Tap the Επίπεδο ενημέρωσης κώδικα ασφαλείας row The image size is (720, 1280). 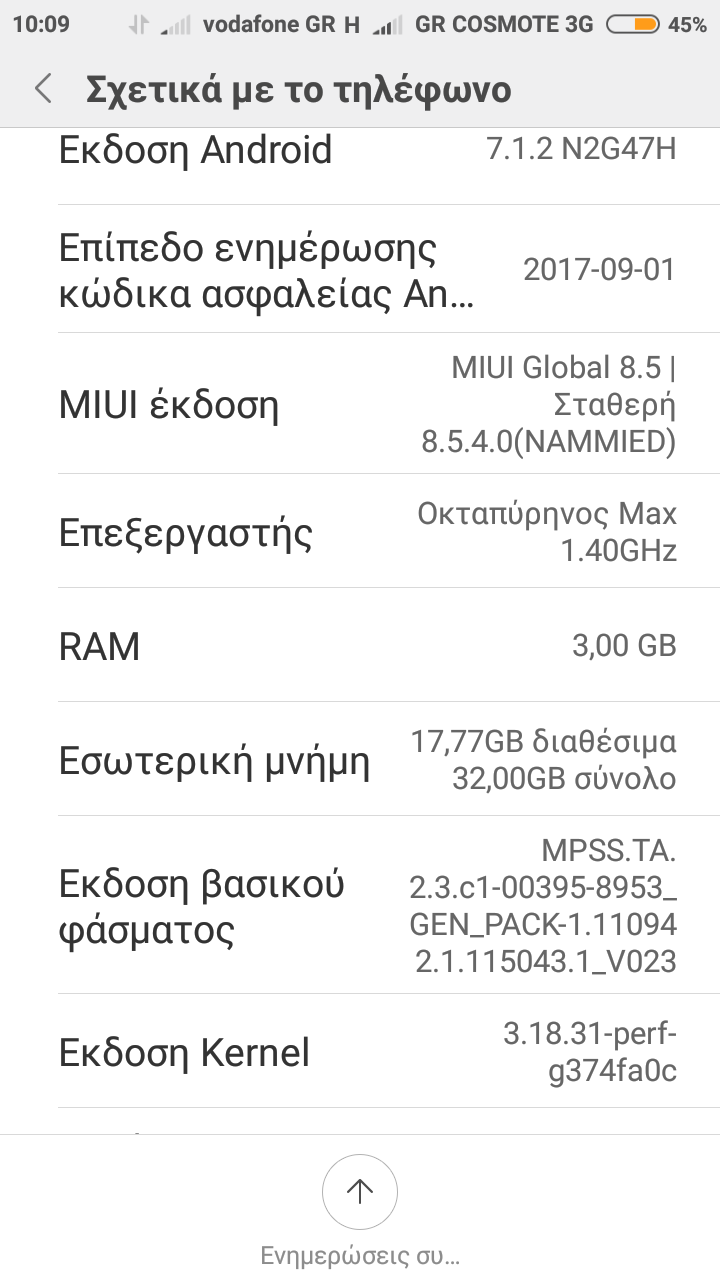point(360,270)
